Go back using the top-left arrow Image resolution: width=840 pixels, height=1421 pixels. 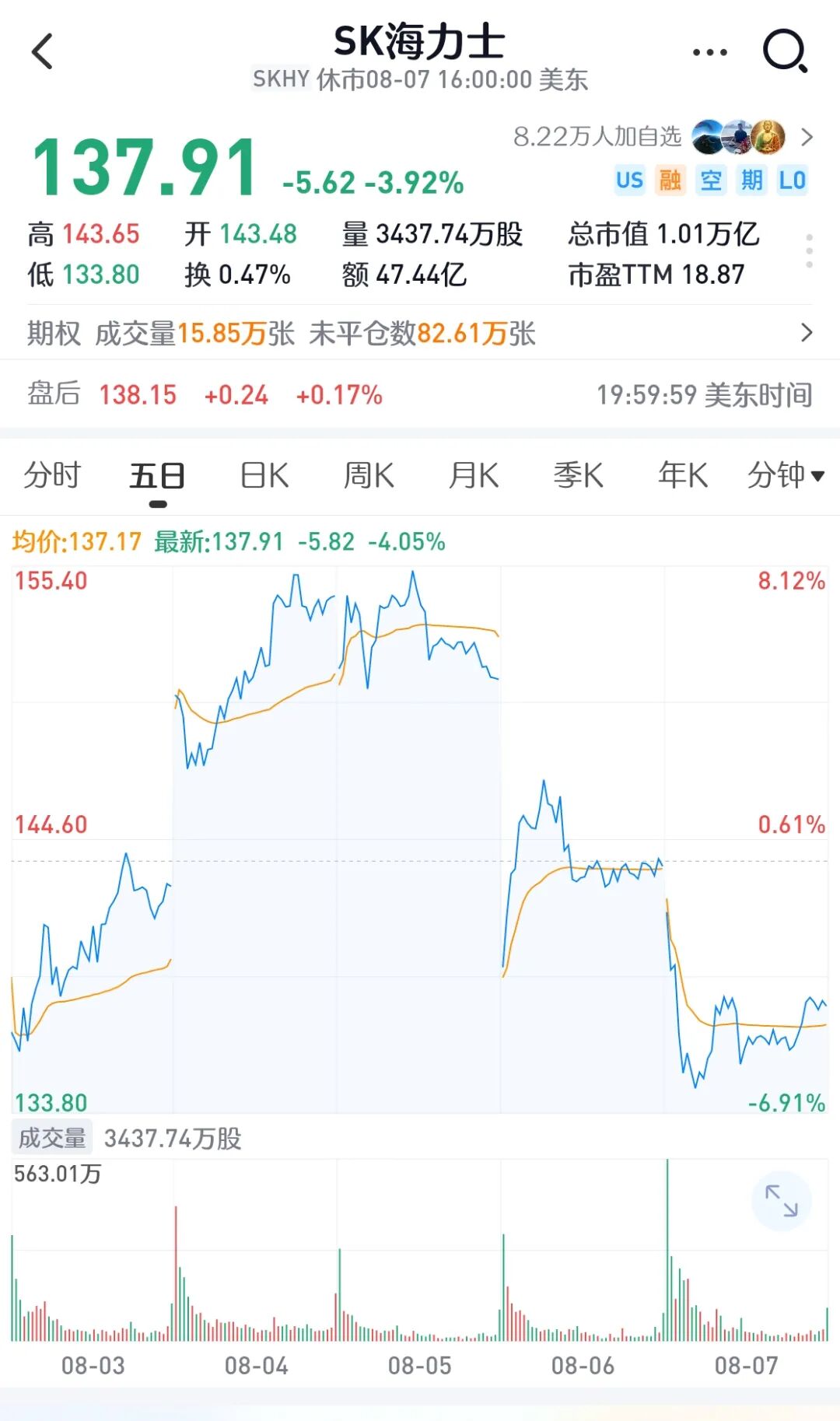[x=42, y=51]
